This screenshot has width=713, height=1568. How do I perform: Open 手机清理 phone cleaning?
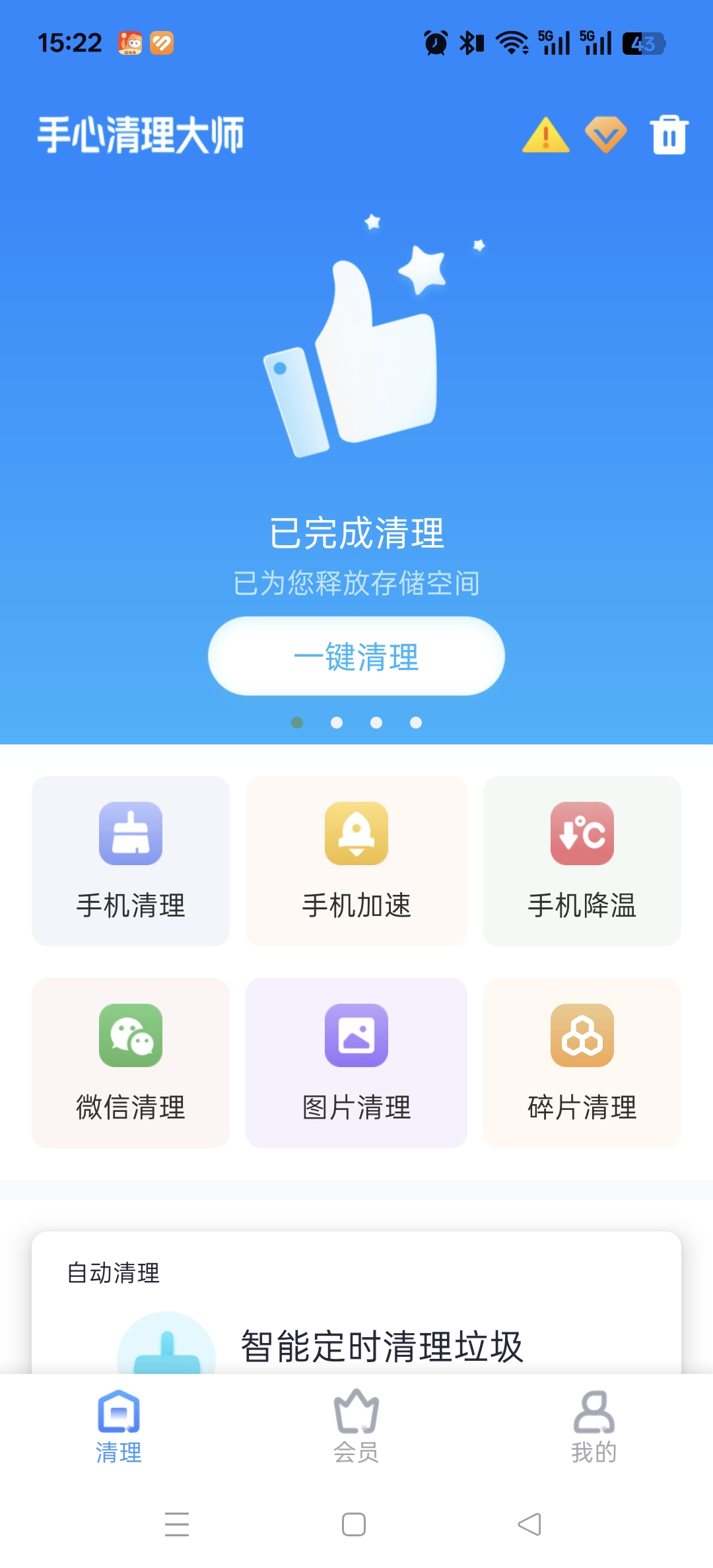coord(131,861)
